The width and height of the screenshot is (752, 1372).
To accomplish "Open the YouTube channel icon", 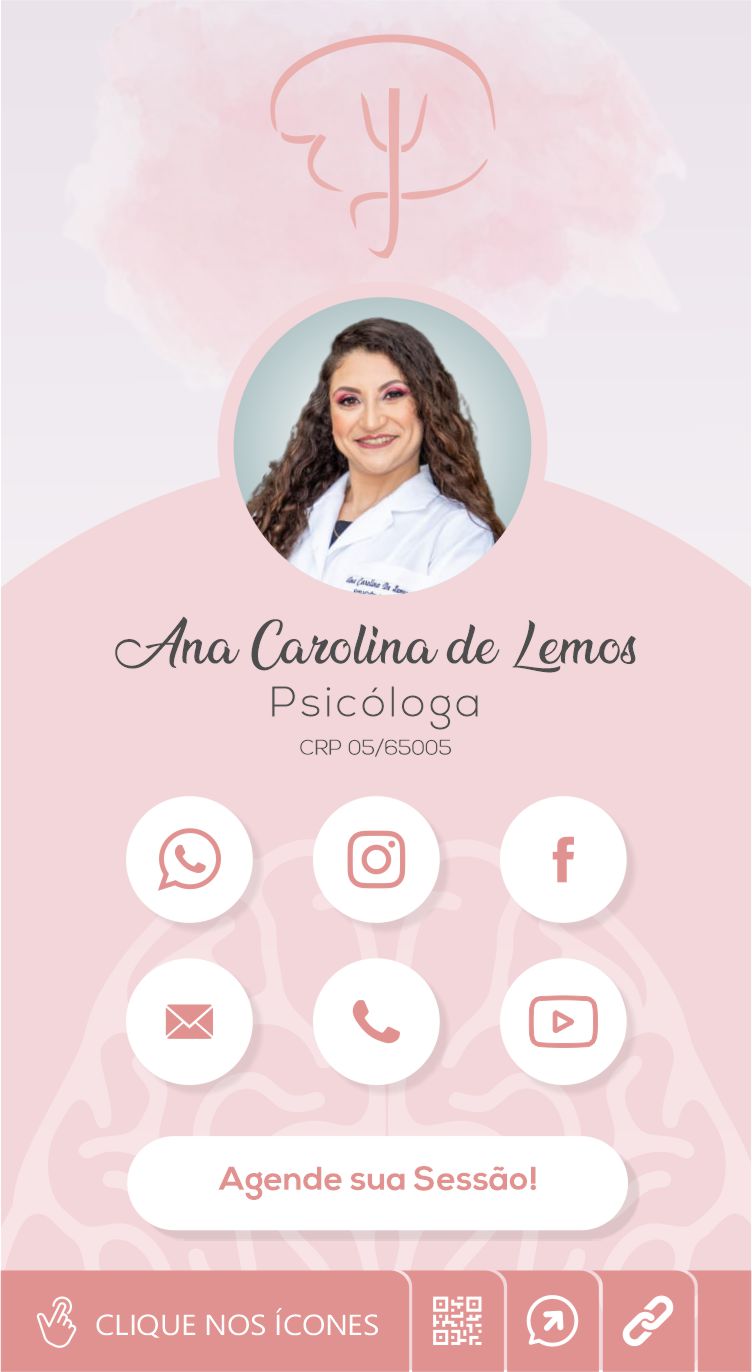I will pyautogui.click(x=563, y=1021).
